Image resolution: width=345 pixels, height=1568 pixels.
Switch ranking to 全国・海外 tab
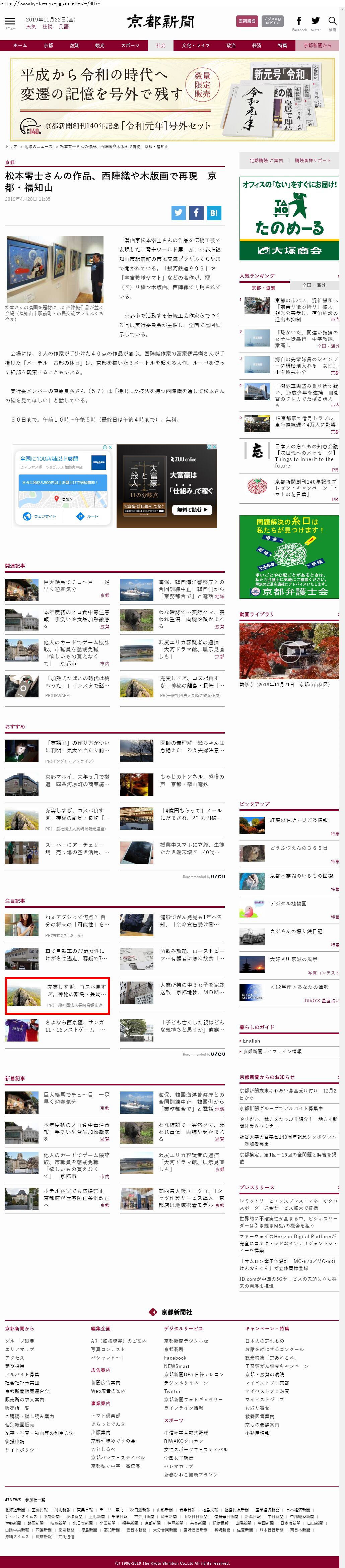coord(314,286)
